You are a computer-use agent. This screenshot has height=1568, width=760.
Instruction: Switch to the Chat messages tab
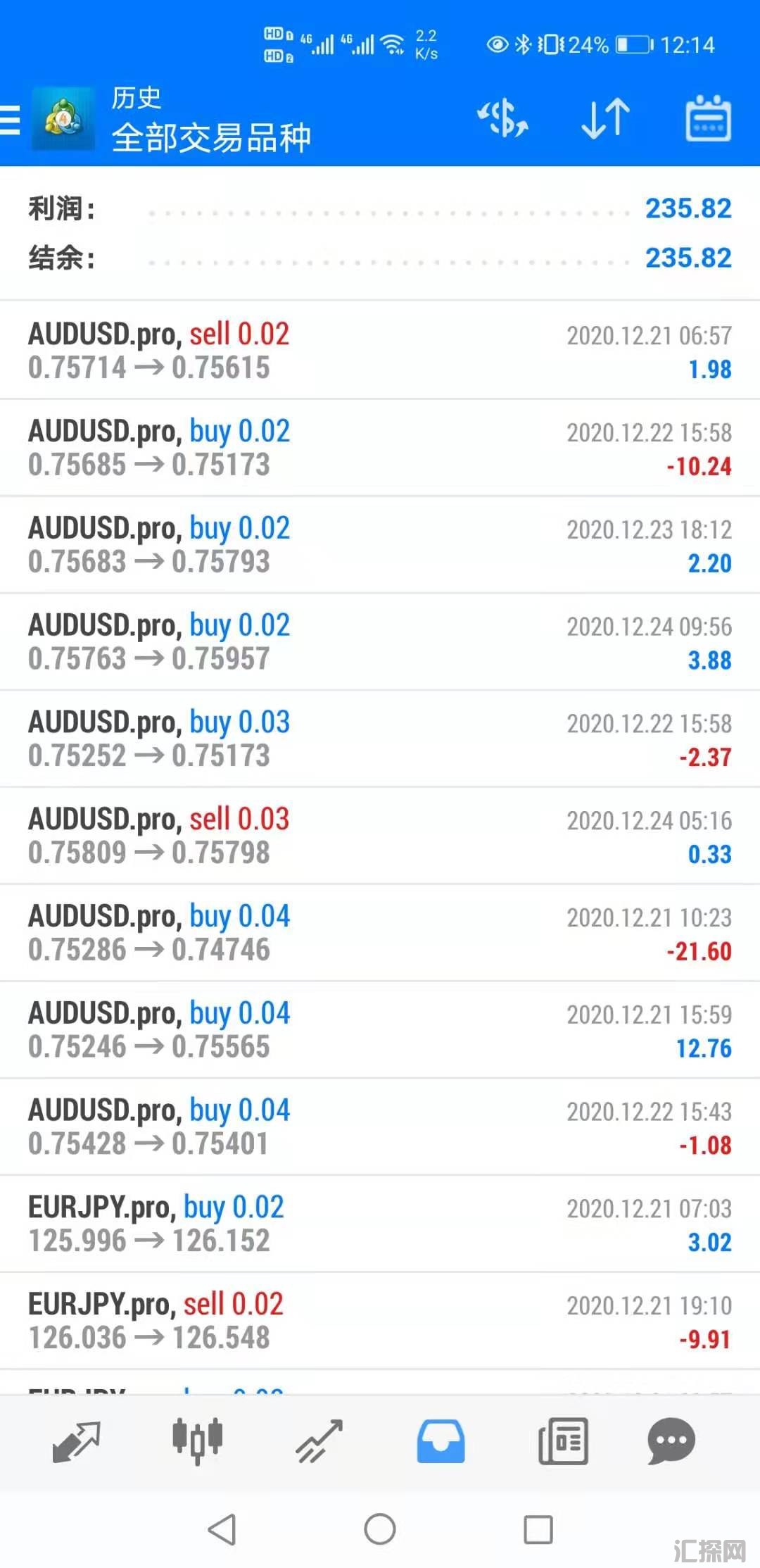tap(671, 1441)
